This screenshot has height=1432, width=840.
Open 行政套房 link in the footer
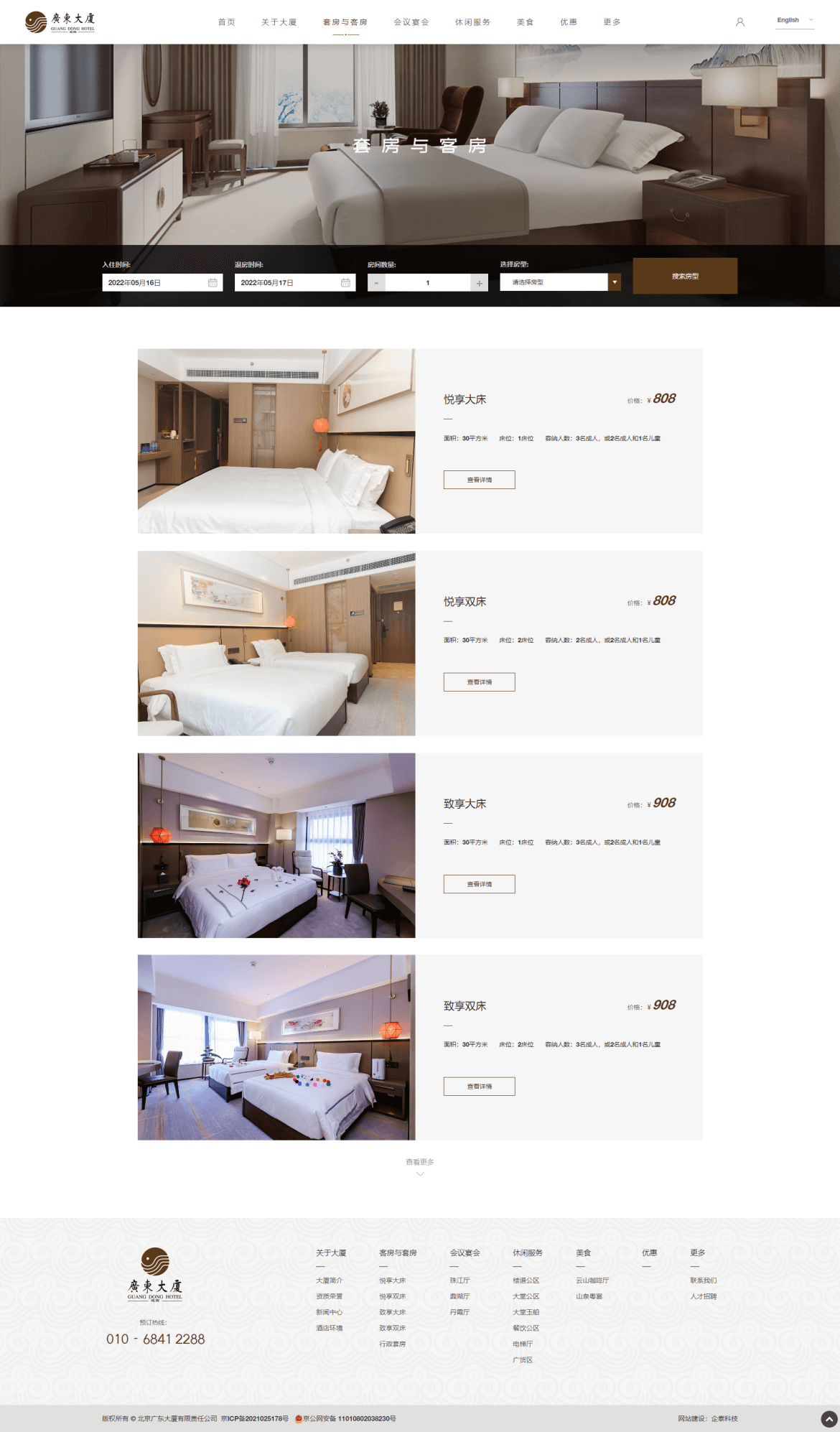tap(393, 1344)
